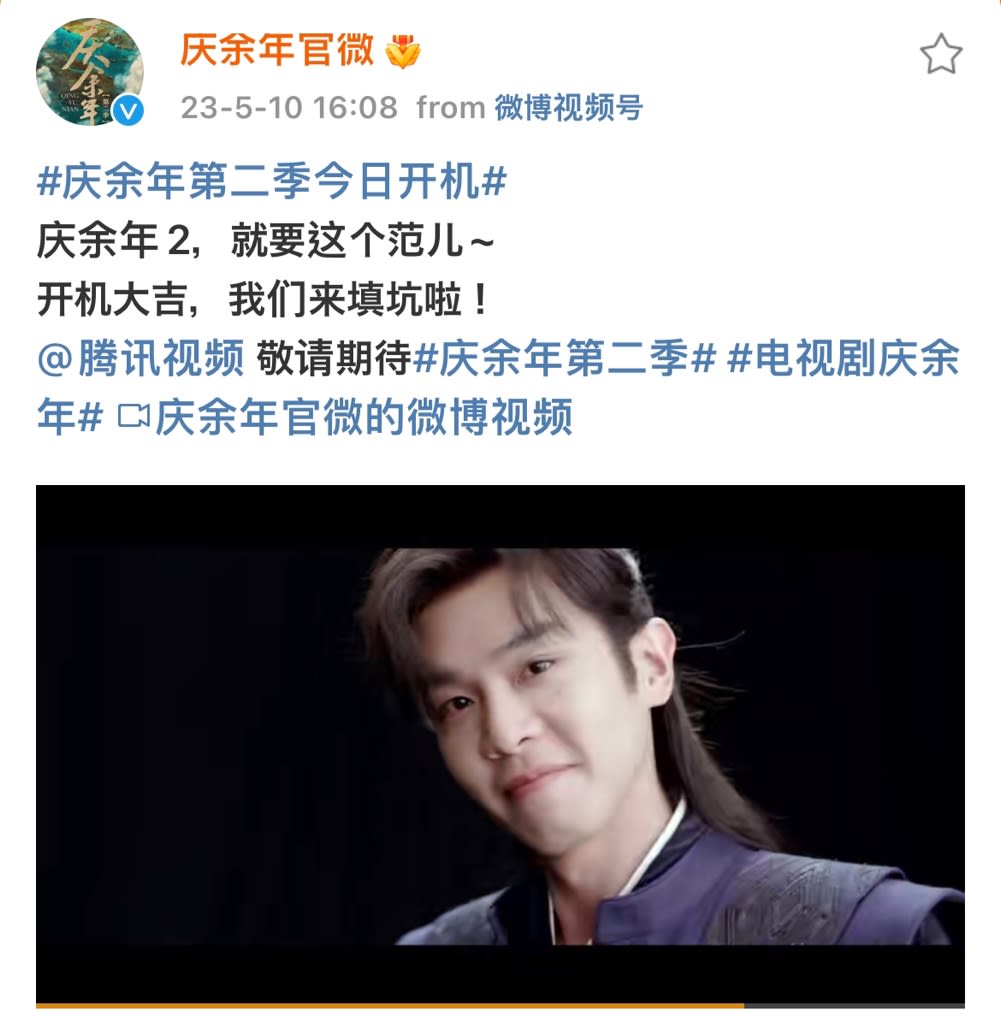
Task: Open hashtag #庆余年第二季今日开机#
Action: click(x=272, y=184)
